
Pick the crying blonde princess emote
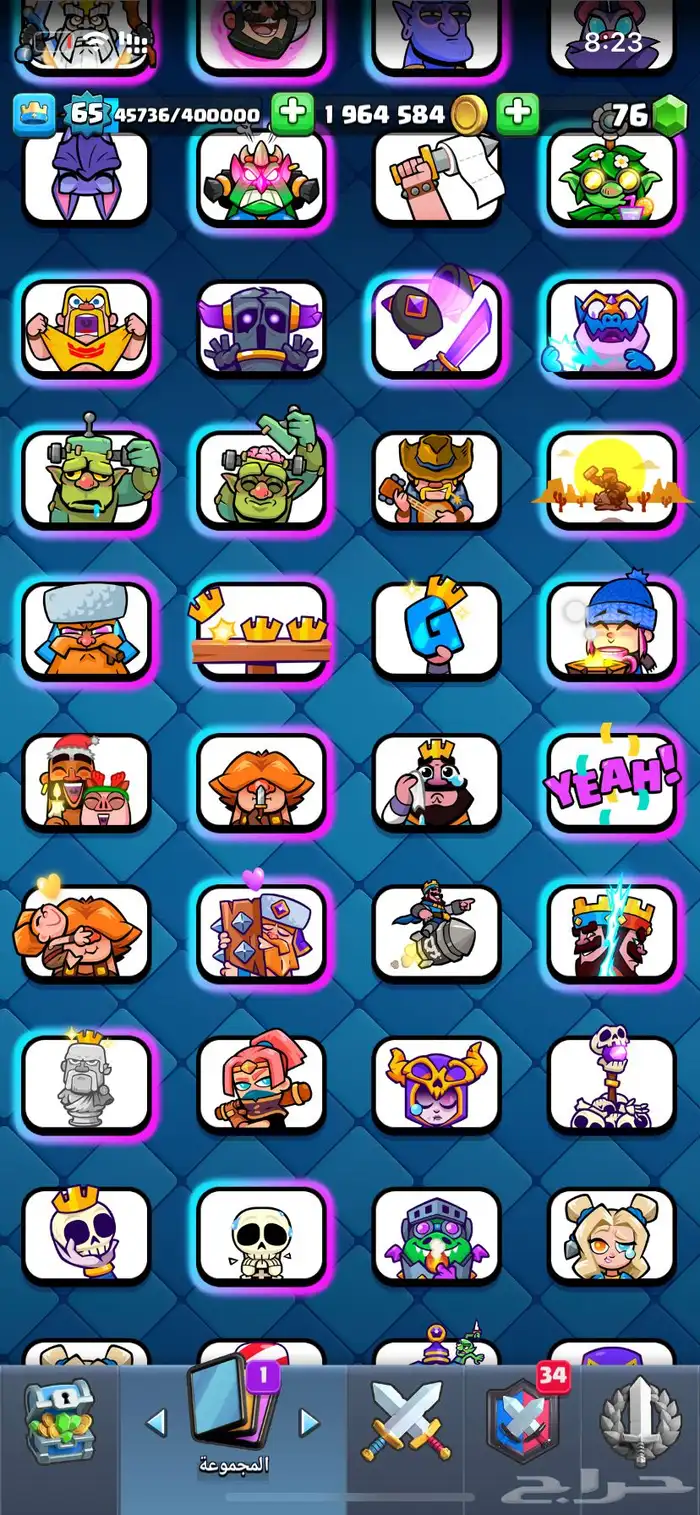(x=611, y=1234)
